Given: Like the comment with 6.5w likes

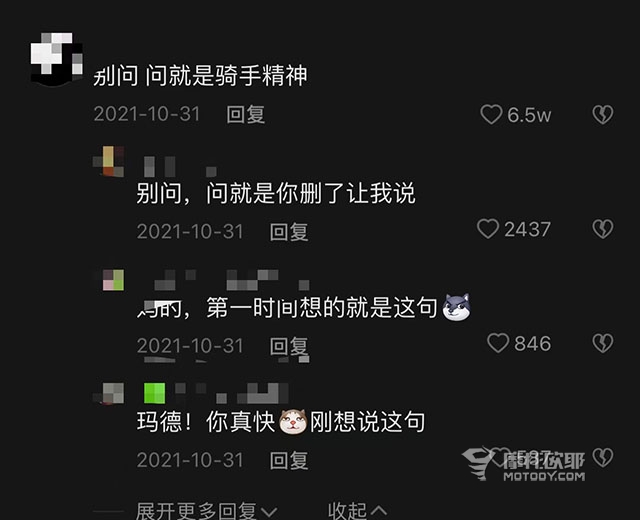Looking at the screenshot, I should [x=491, y=114].
